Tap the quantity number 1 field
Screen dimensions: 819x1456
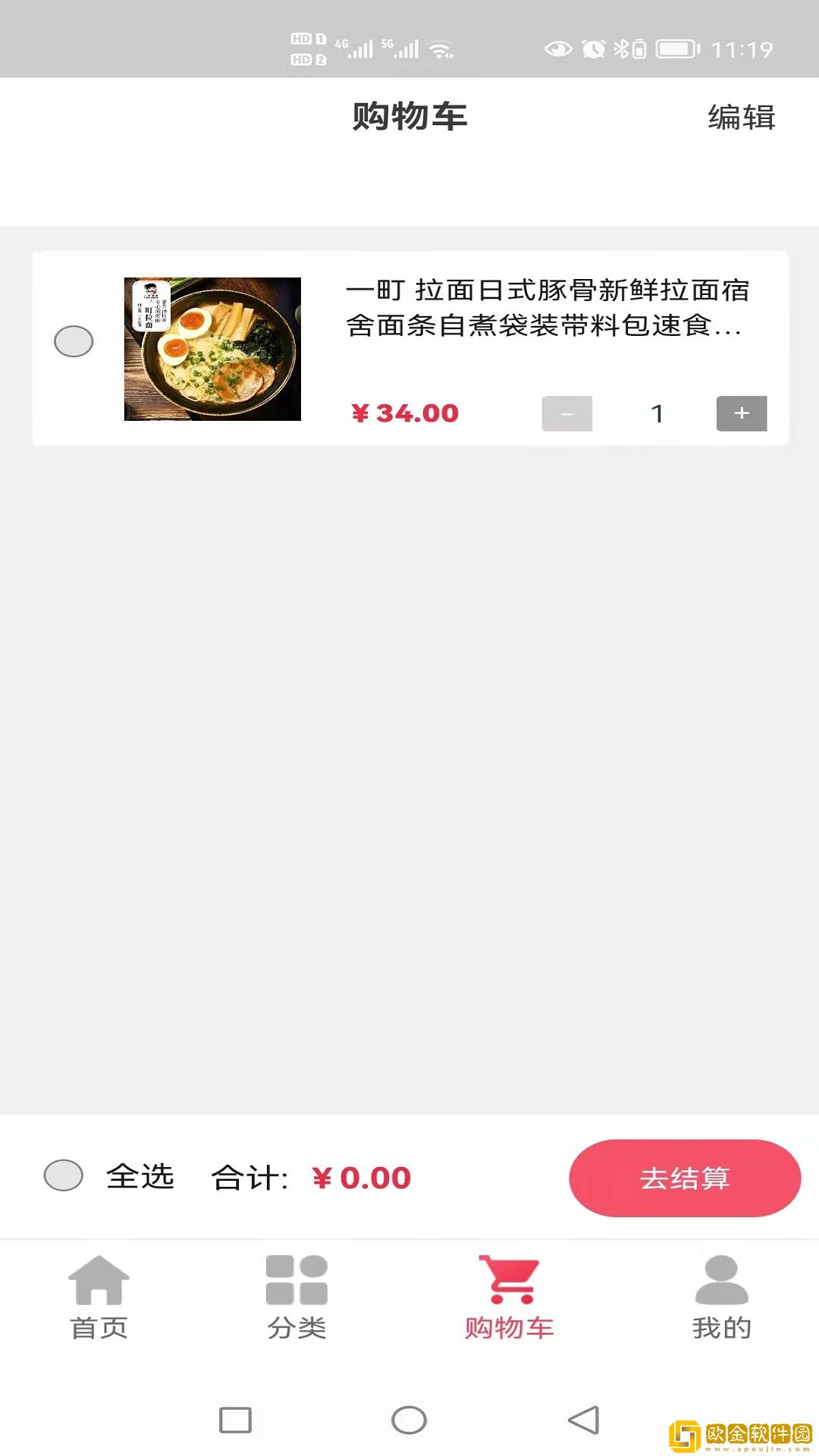657,414
